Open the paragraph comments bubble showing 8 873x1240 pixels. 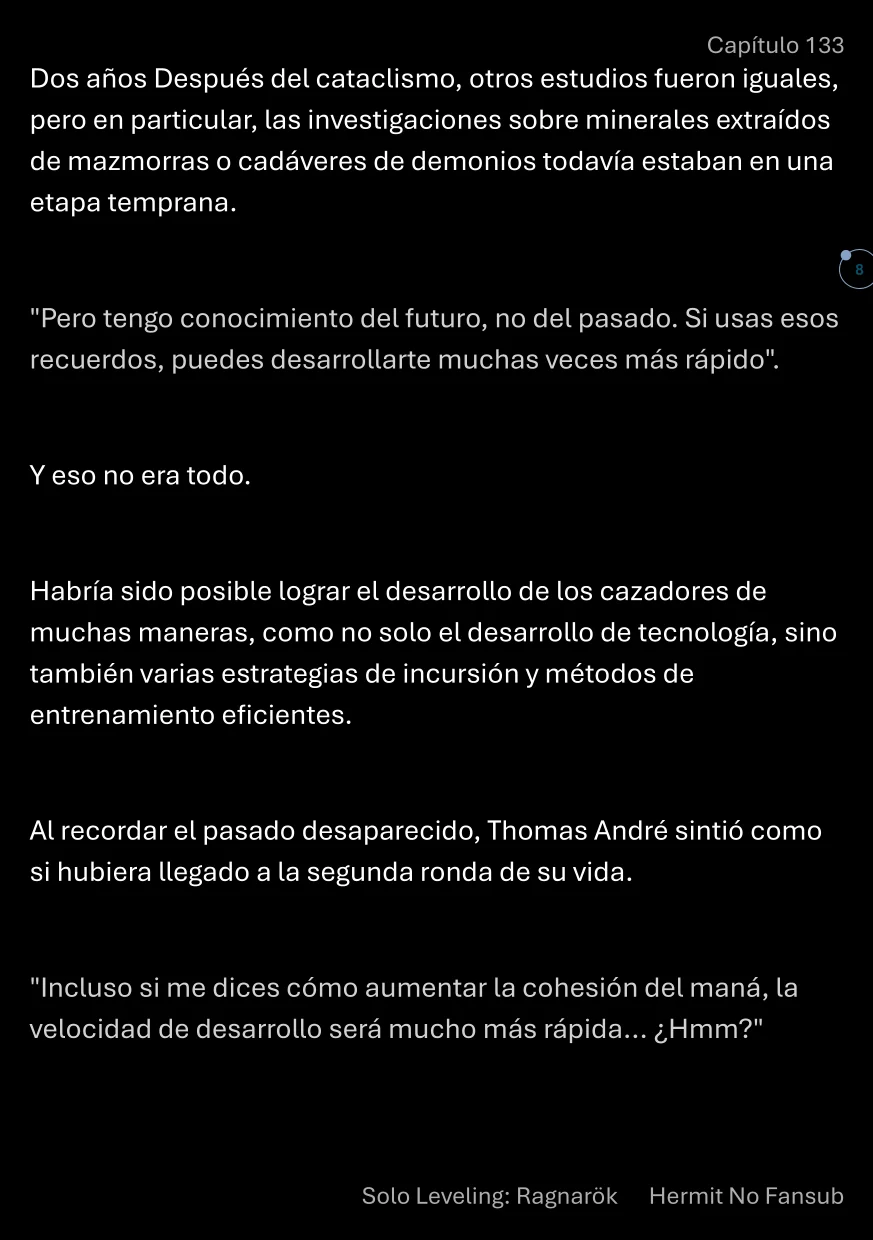pos(857,269)
